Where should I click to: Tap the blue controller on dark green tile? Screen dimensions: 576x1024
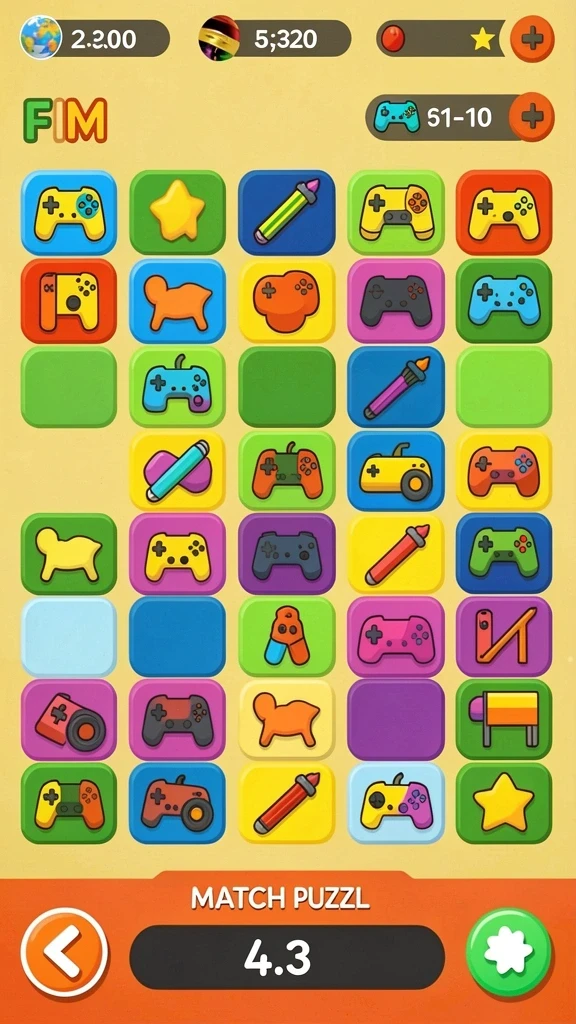[504, 301]
